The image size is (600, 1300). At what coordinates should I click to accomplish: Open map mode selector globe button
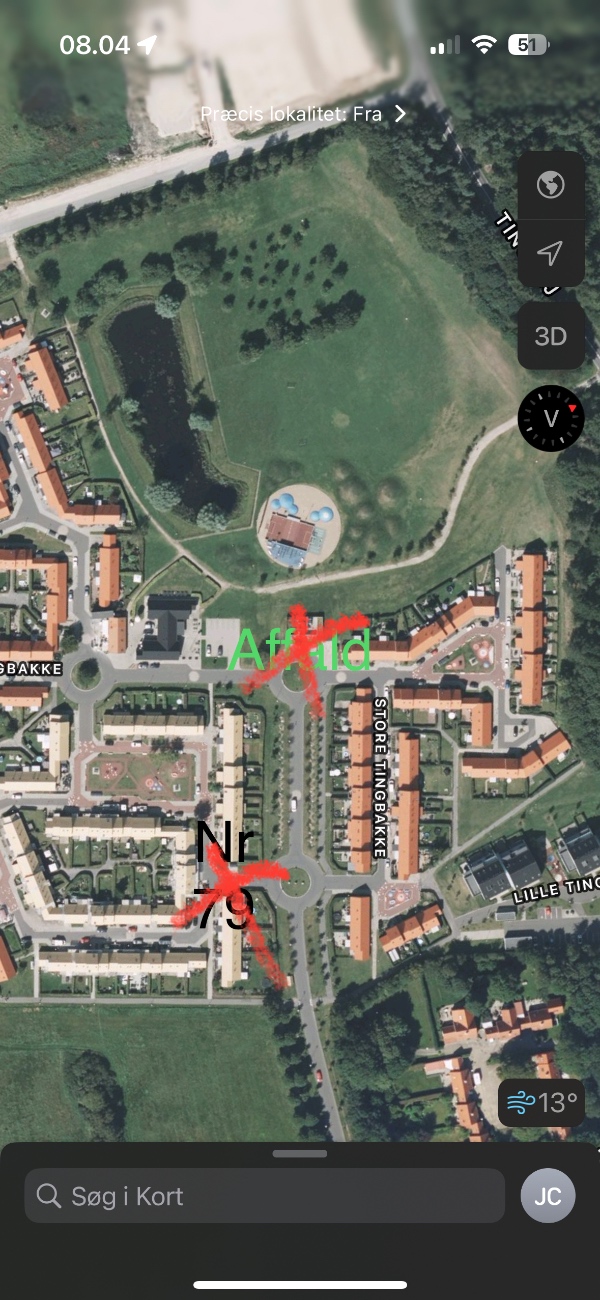[x=551, y=185]
